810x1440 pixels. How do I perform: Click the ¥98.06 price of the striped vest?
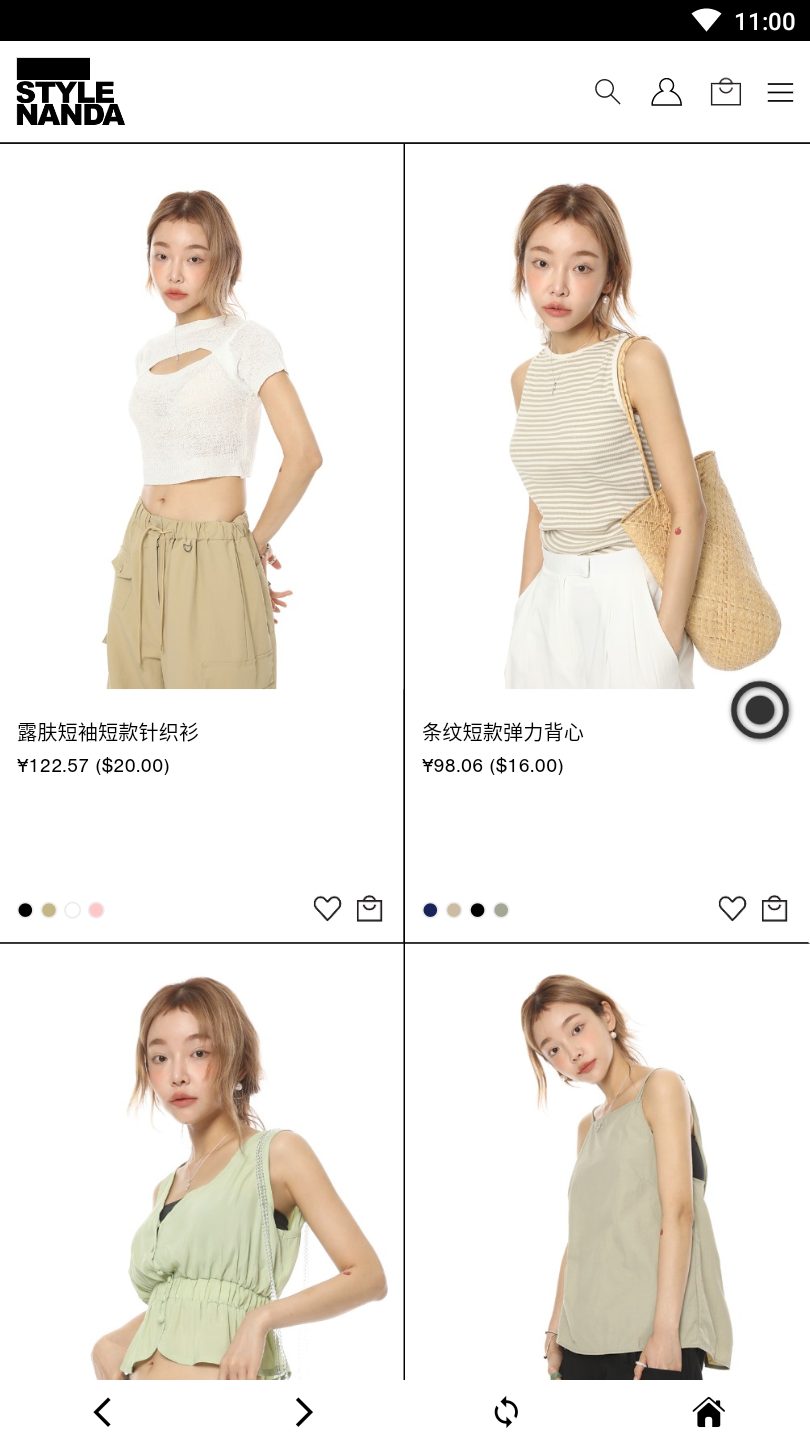coord(493,765)
